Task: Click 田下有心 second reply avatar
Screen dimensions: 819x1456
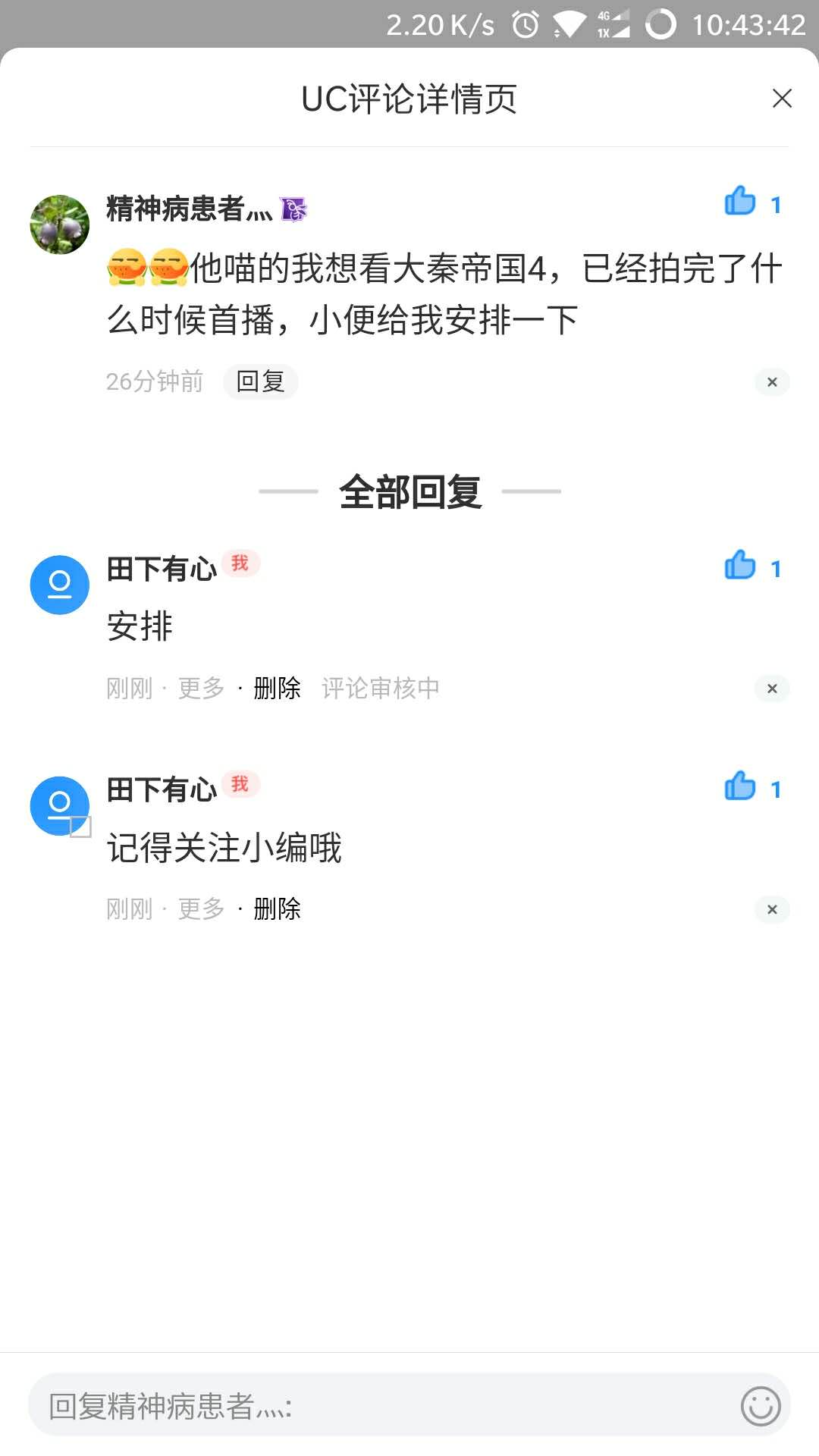Action: click(59, 806)
